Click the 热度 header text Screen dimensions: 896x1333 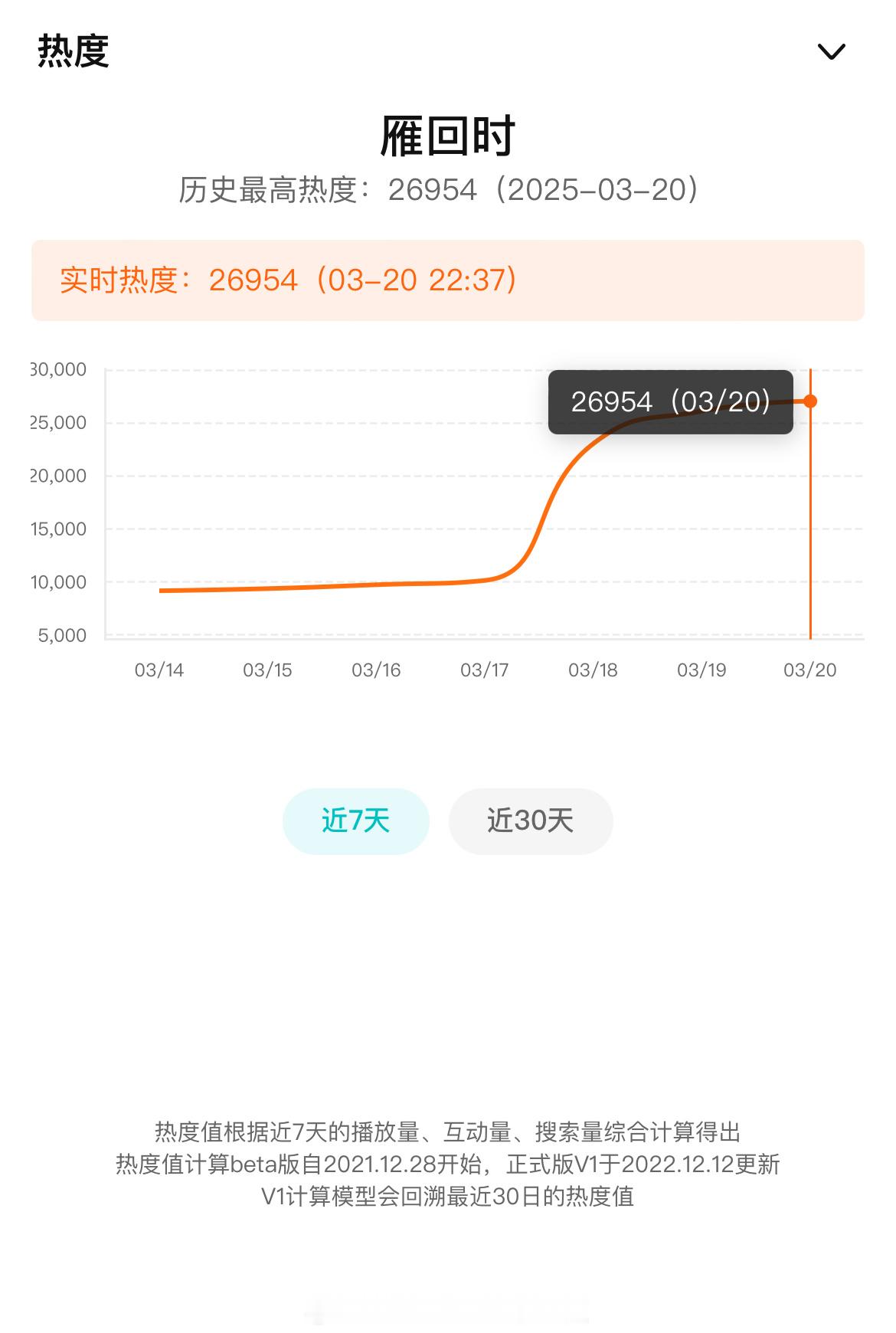click(x=74, y=52)
